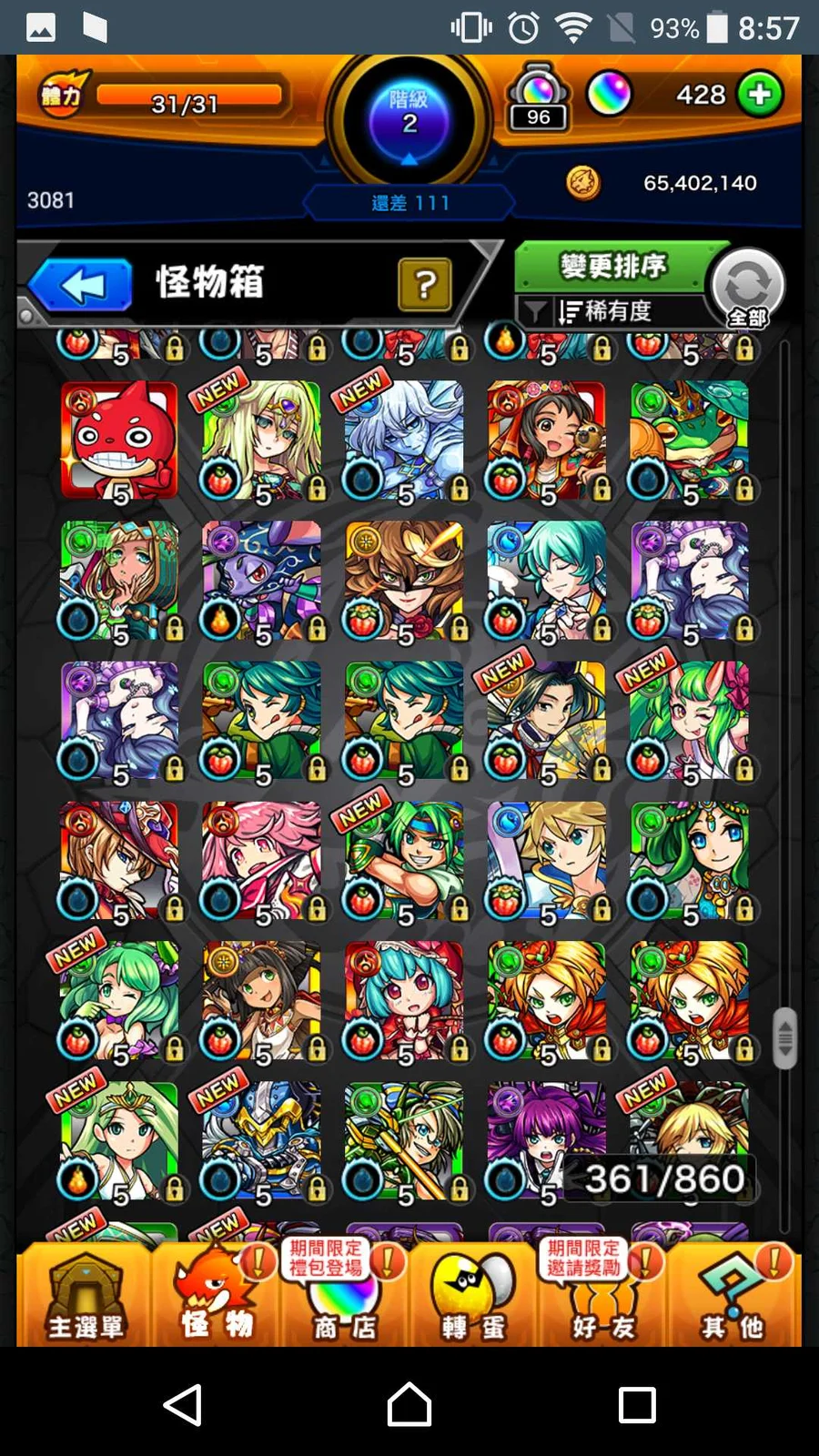Select the green frog monster
Image resolution: width=819 pixels, height=1456 pixels.
click(689, 440)
